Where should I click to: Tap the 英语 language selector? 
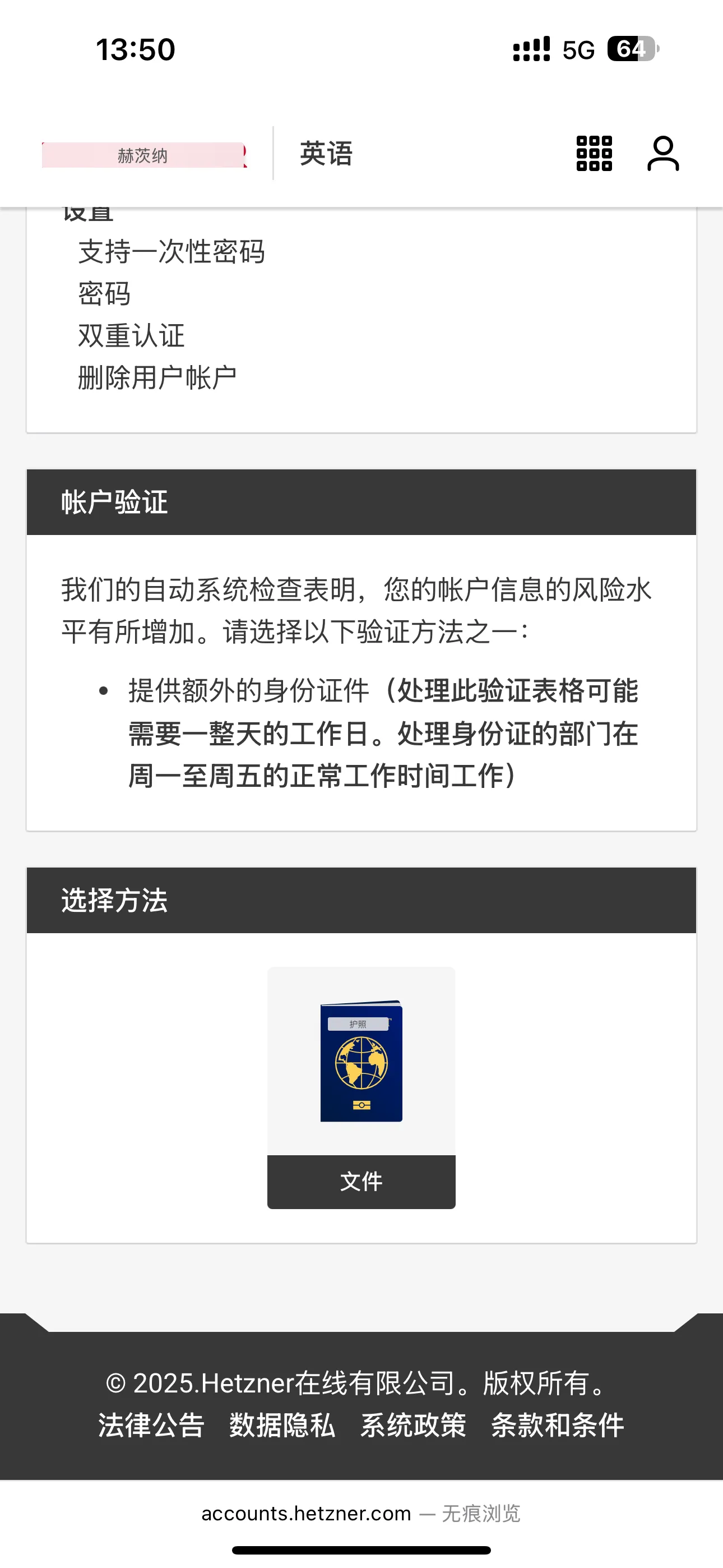click(326, 154)
